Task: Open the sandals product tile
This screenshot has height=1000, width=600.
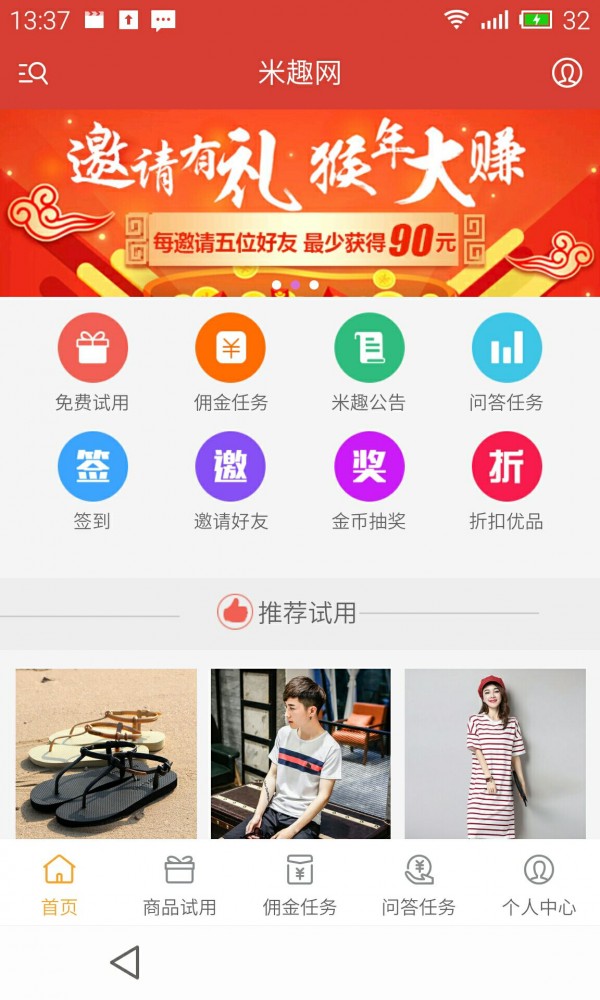Action: point(106,753)
